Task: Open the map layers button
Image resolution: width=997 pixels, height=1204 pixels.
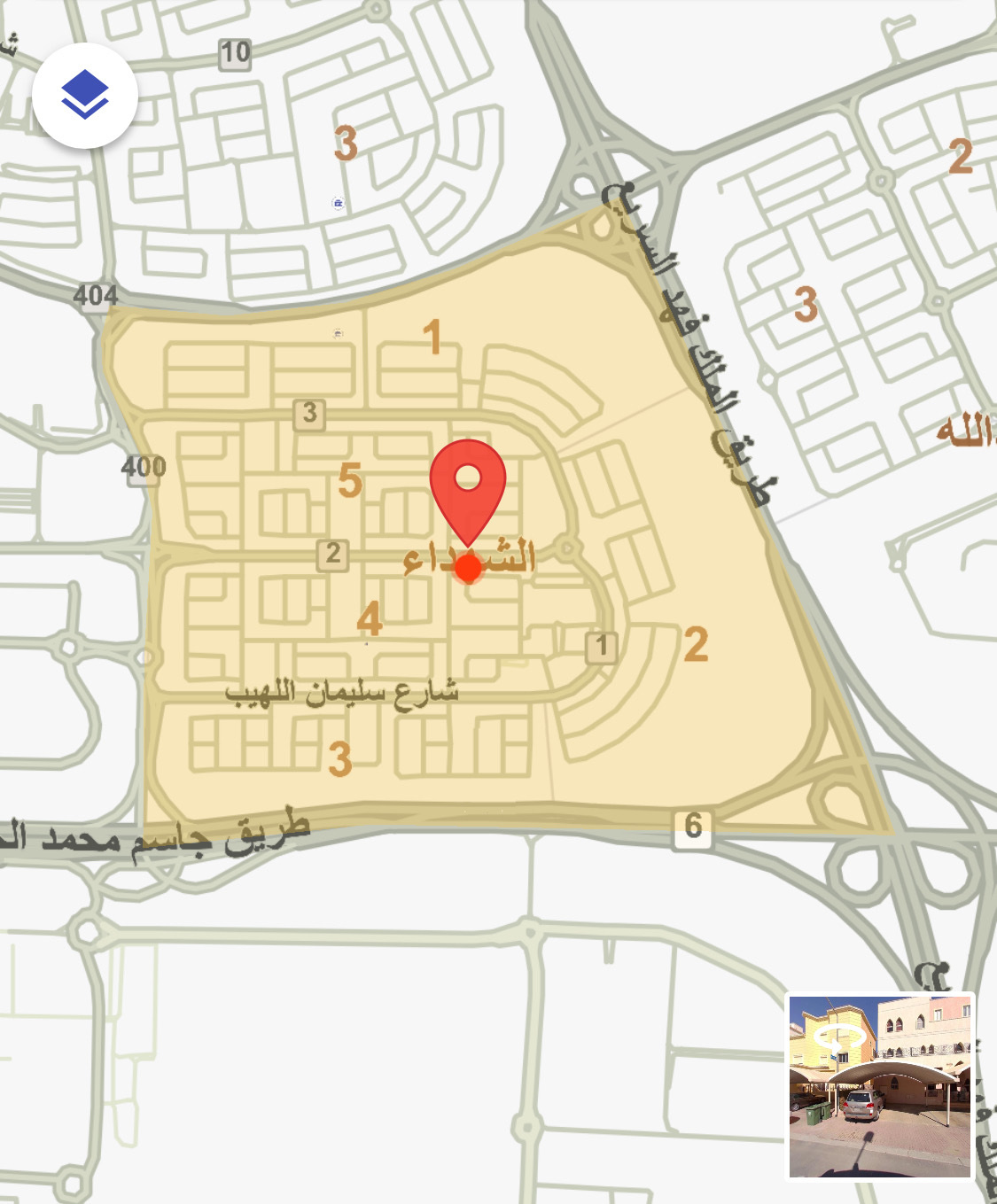Action: tap(85, 96)
